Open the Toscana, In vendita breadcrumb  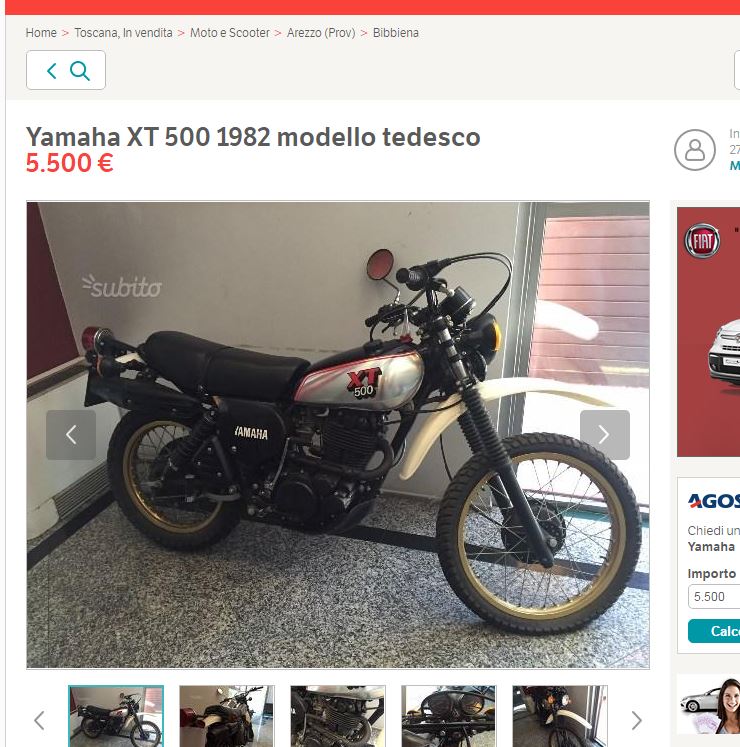[x=123, y=33]
